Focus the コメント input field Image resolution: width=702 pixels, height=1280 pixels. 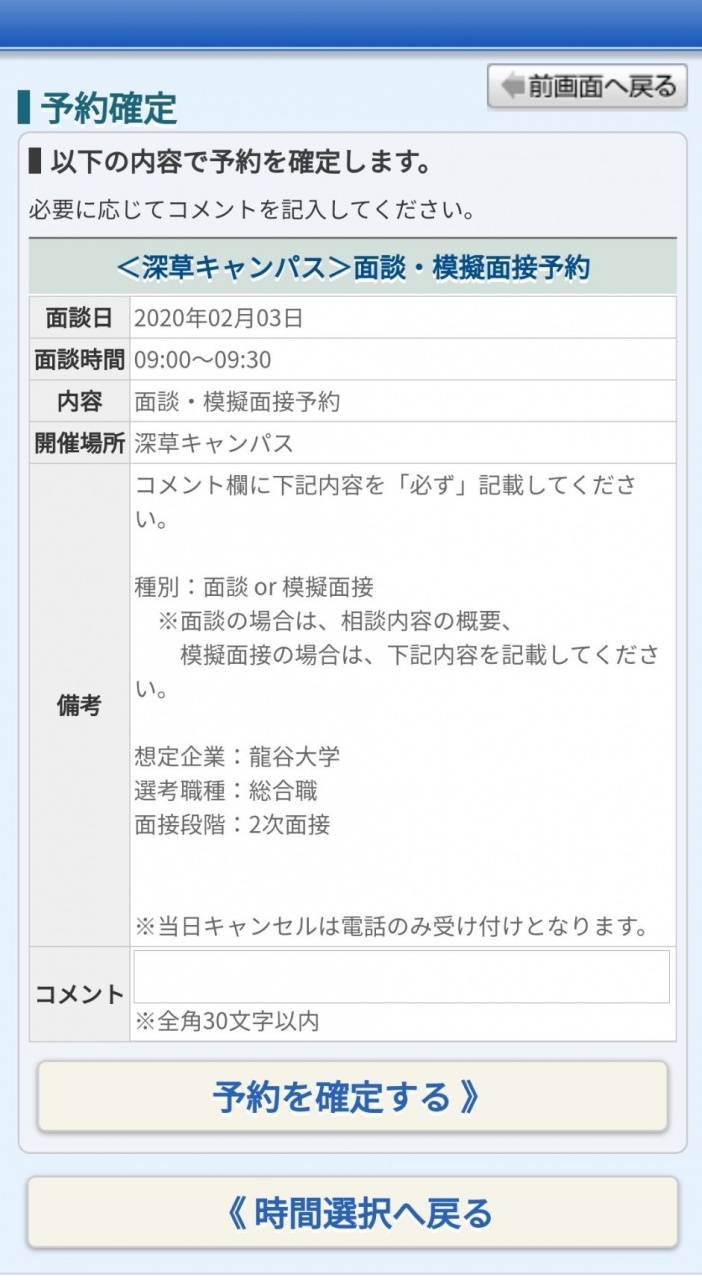[x=401, y=977]
